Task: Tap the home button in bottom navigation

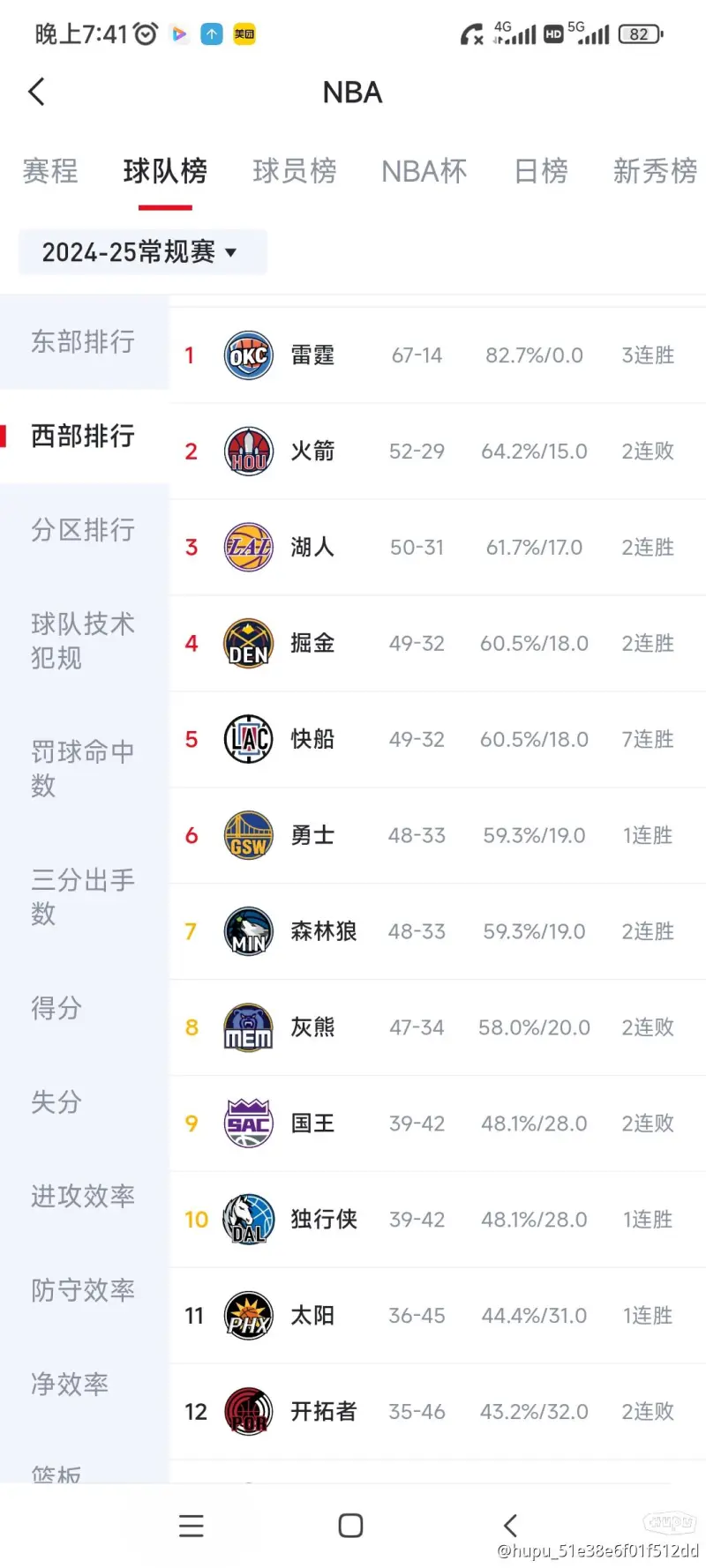Action: (350, 1525)
